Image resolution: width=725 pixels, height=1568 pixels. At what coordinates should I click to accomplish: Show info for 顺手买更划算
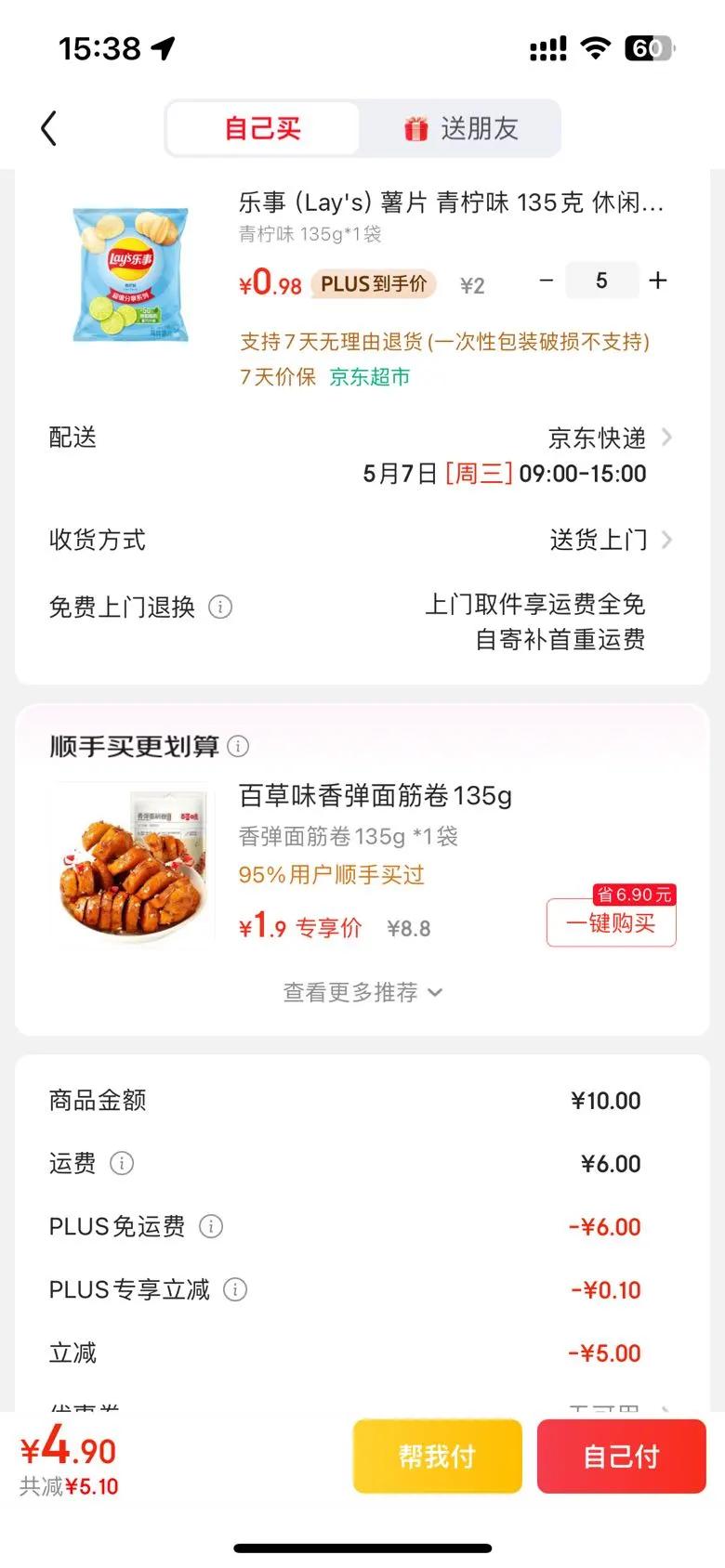(239, 746)
